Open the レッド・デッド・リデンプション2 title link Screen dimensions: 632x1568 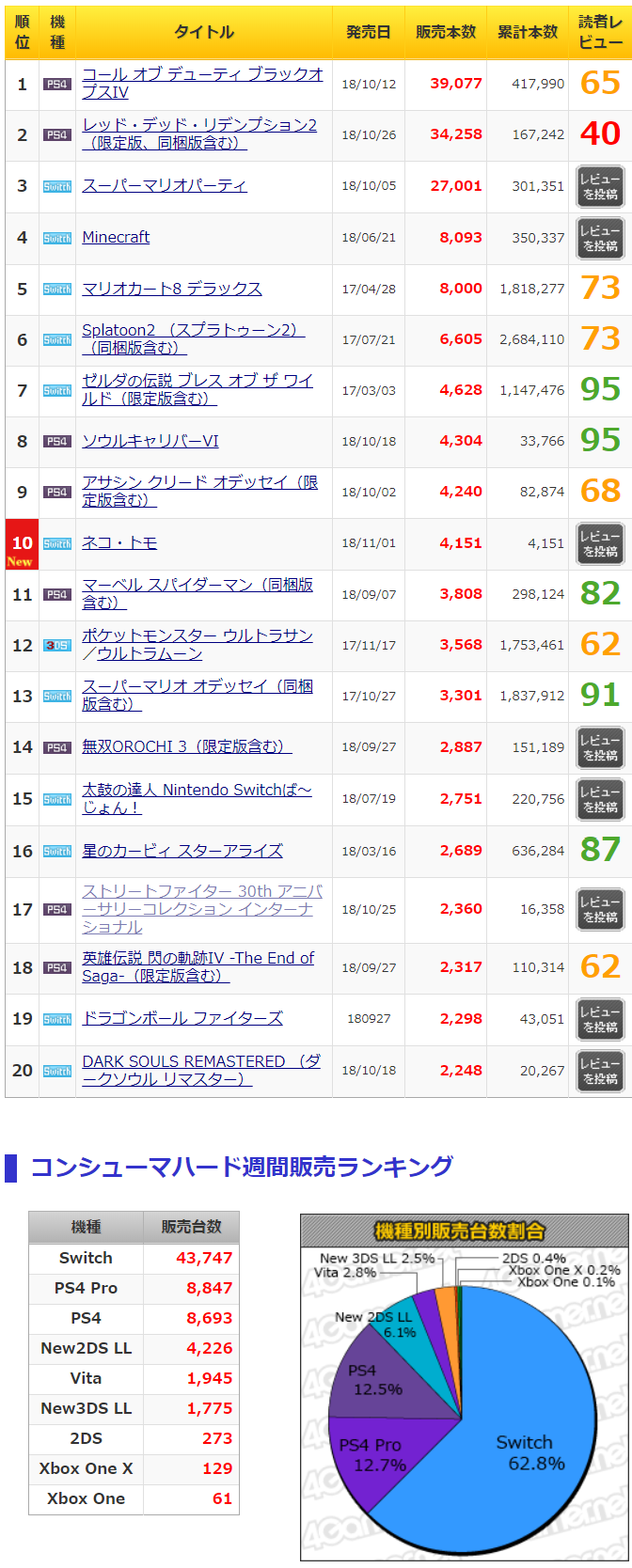coord(199,125)
